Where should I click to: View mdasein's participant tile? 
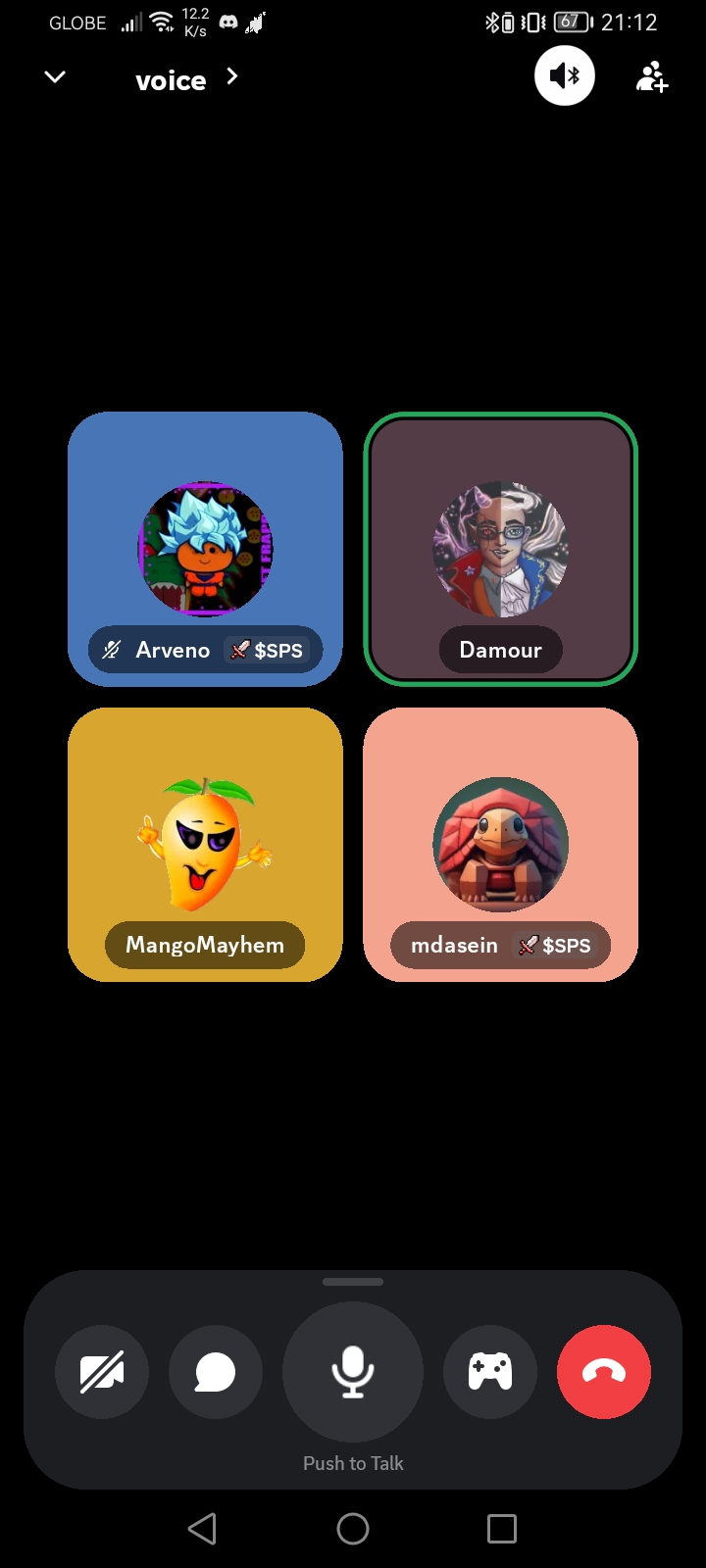(x=500, y=844)
